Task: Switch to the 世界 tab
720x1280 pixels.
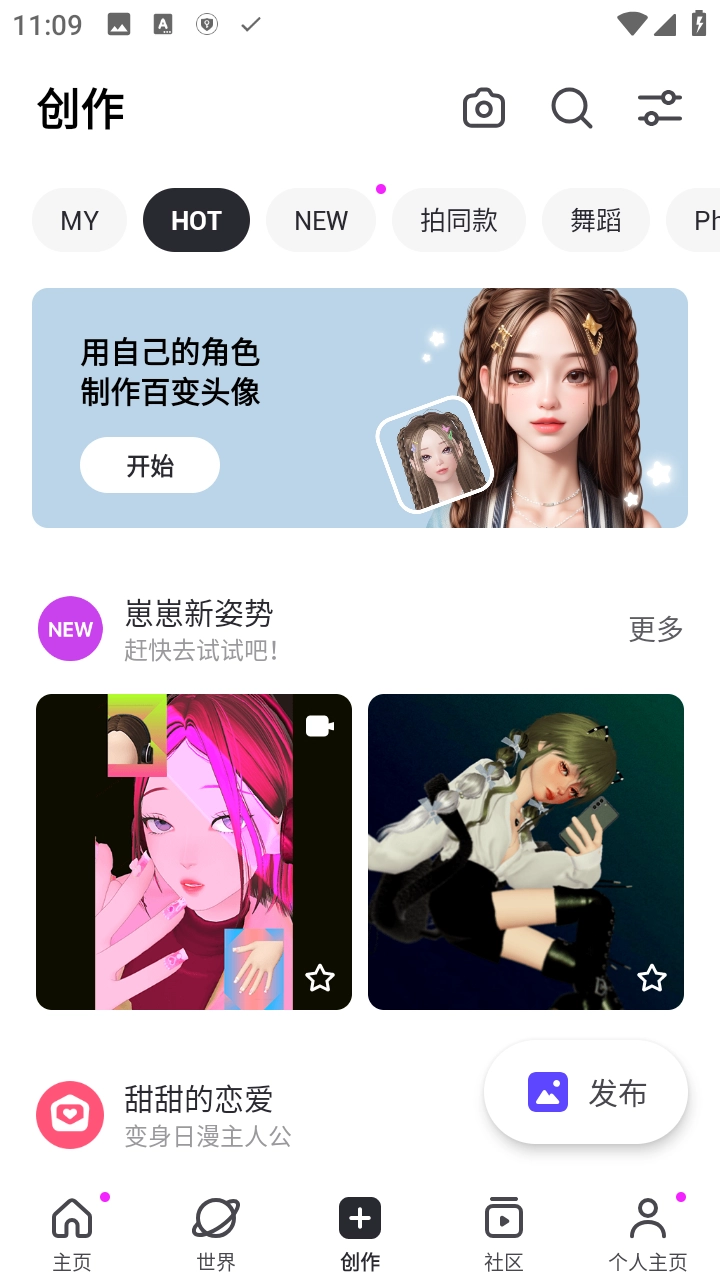Action: pyautogui.click(x=216, y=1233)
